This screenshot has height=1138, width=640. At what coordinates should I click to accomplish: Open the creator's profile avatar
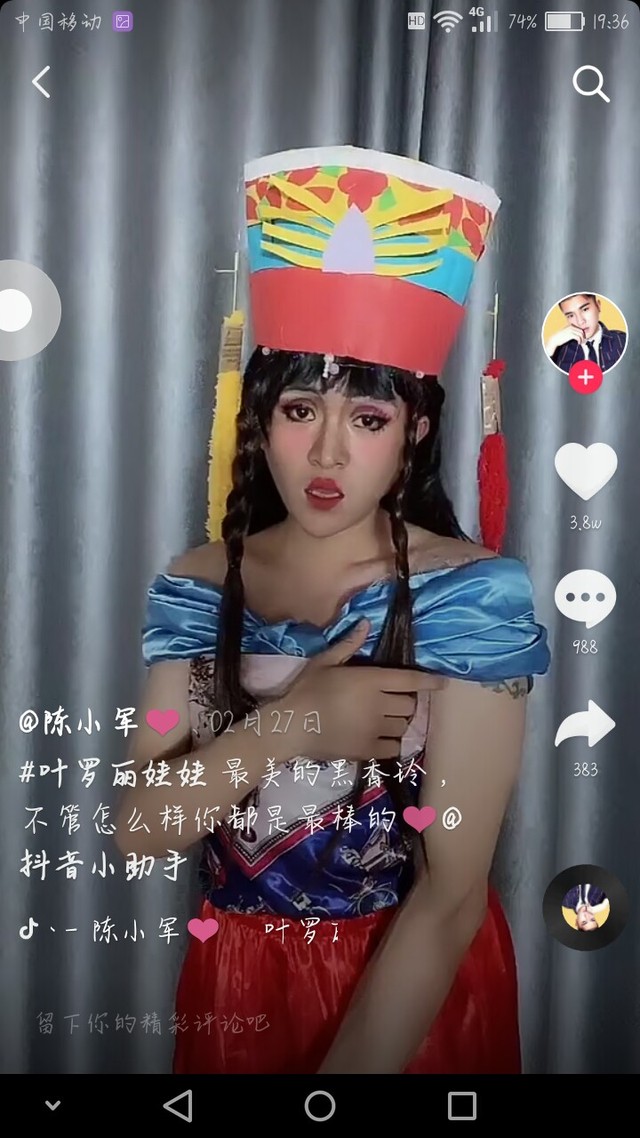(585, 334)
